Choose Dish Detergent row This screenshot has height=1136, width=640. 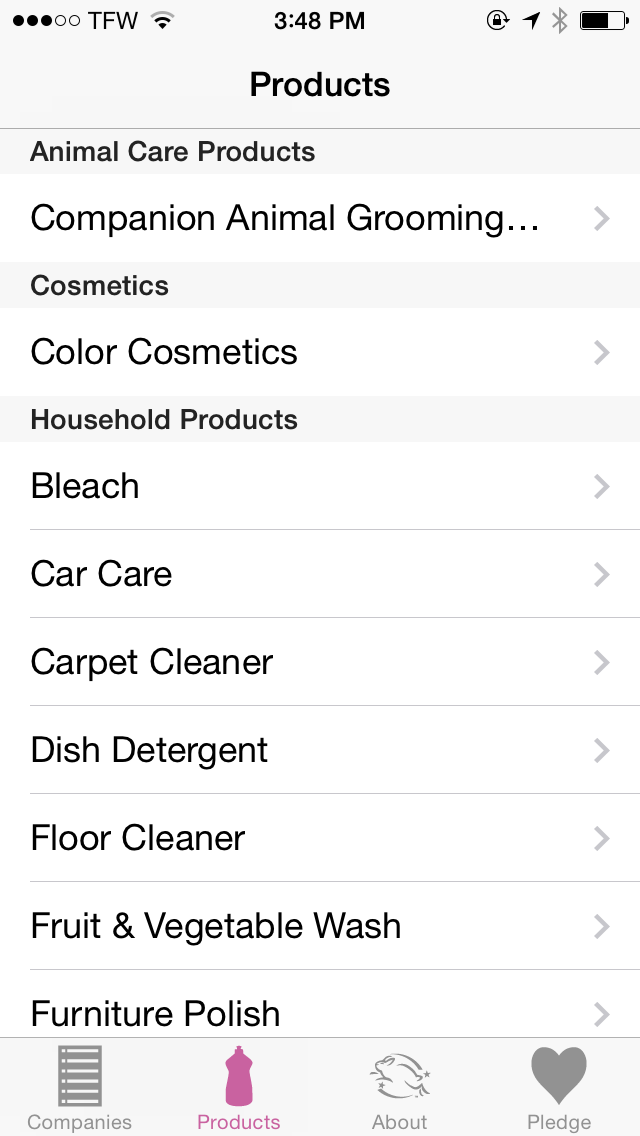[x=320, y=750]
